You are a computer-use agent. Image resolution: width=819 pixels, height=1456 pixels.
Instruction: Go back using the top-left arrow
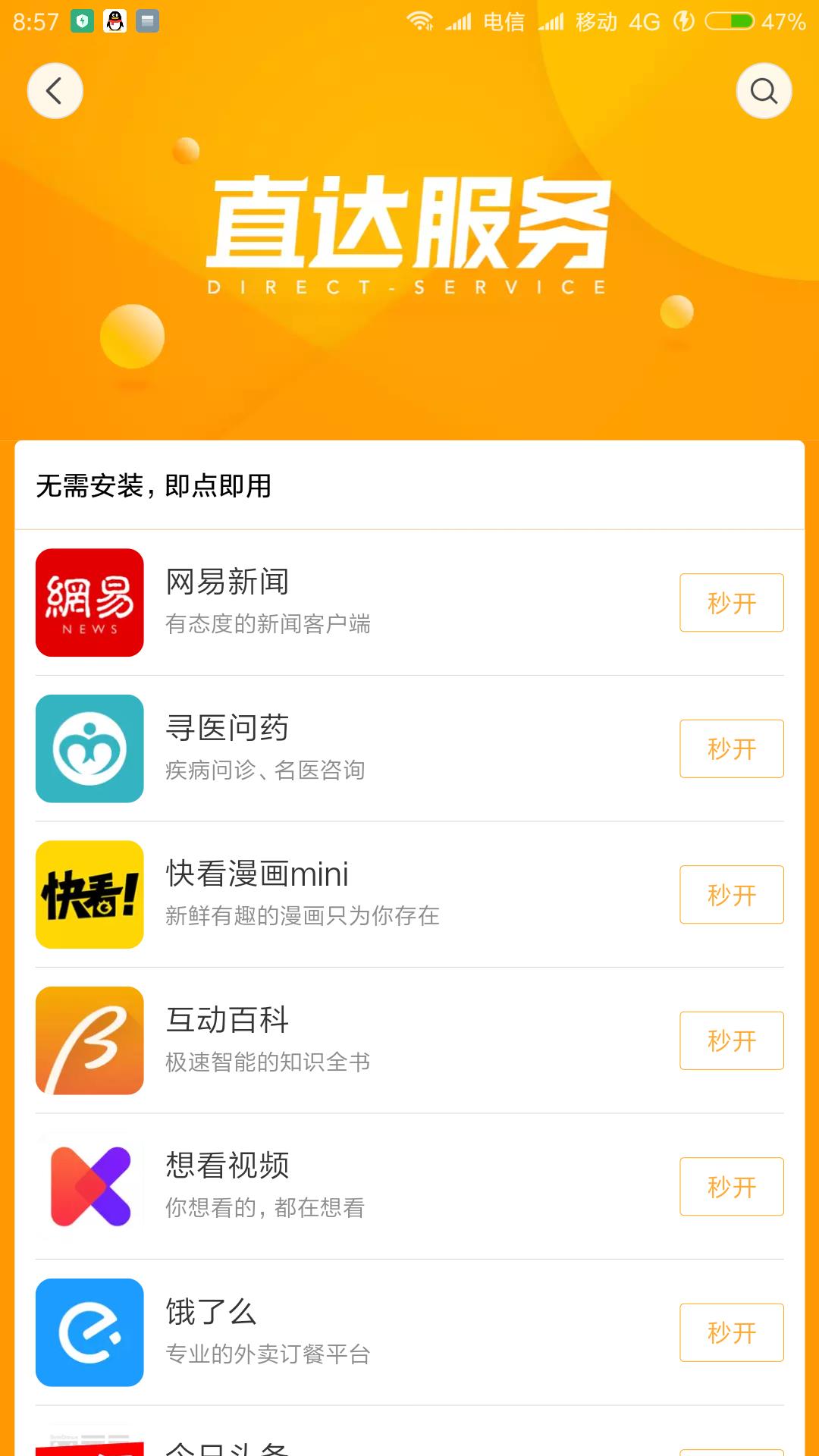pyautogui.click(x=55, y=91)
